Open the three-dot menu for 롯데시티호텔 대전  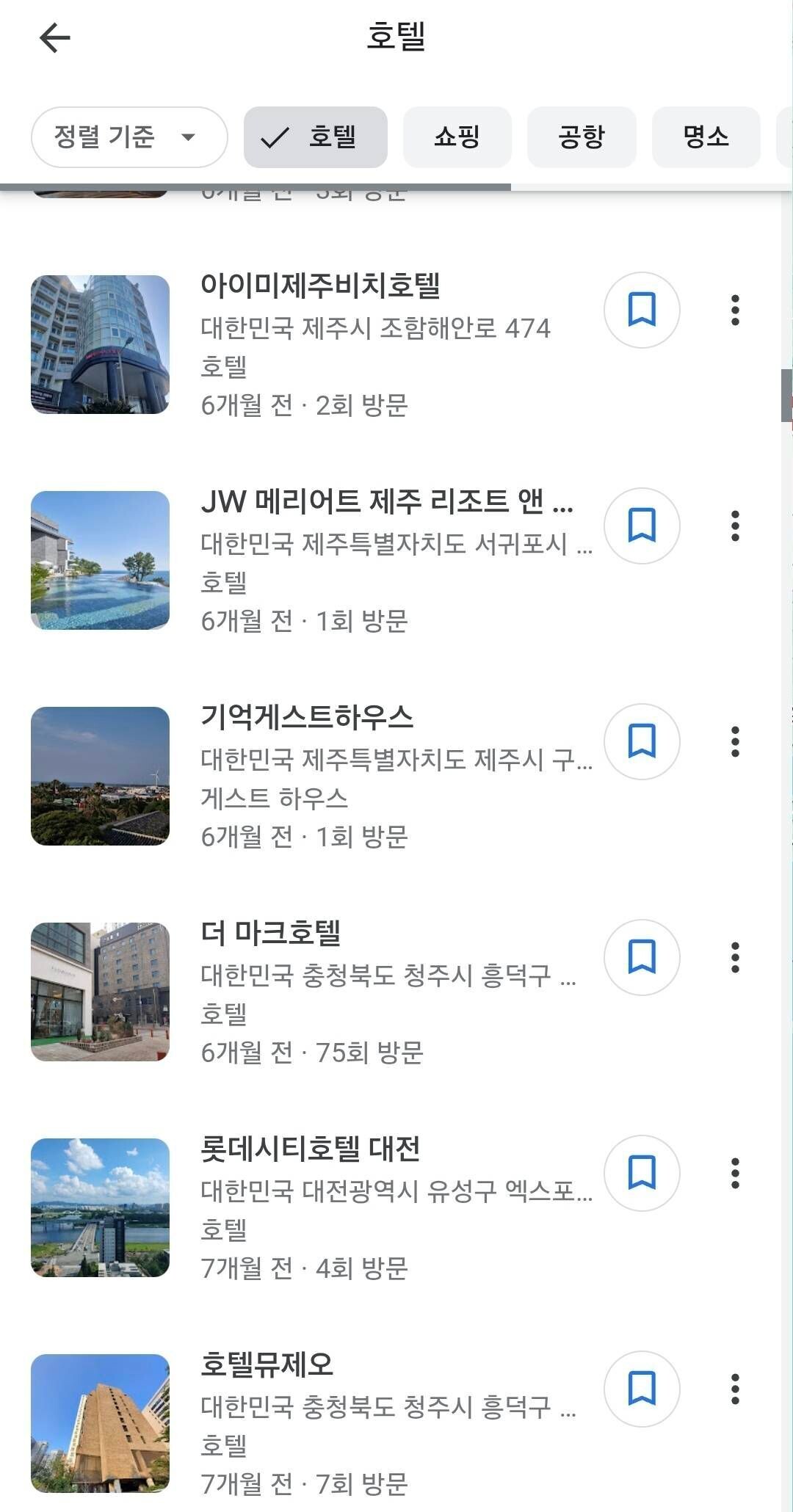pos(736,1174)
